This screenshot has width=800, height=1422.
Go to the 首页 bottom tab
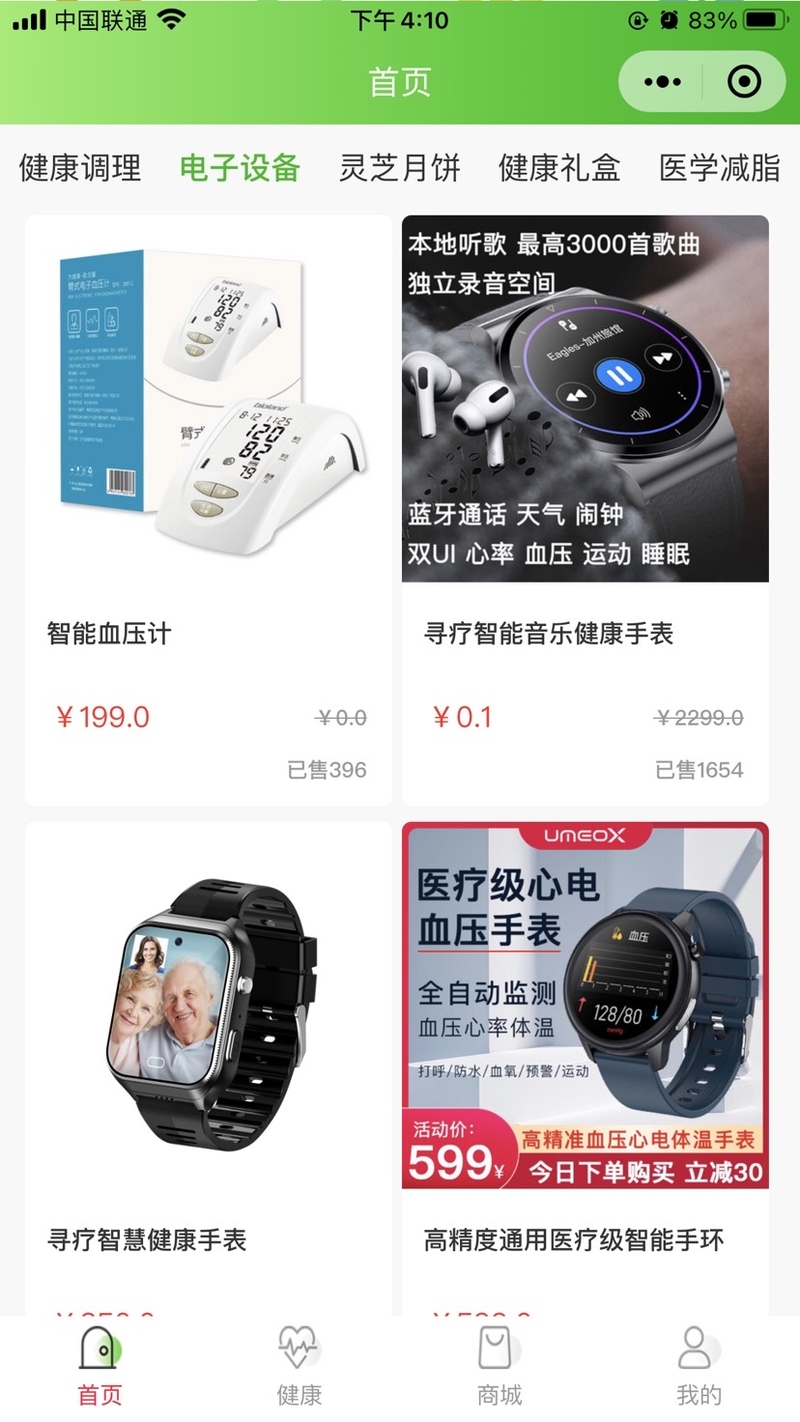click(100, 1365)
